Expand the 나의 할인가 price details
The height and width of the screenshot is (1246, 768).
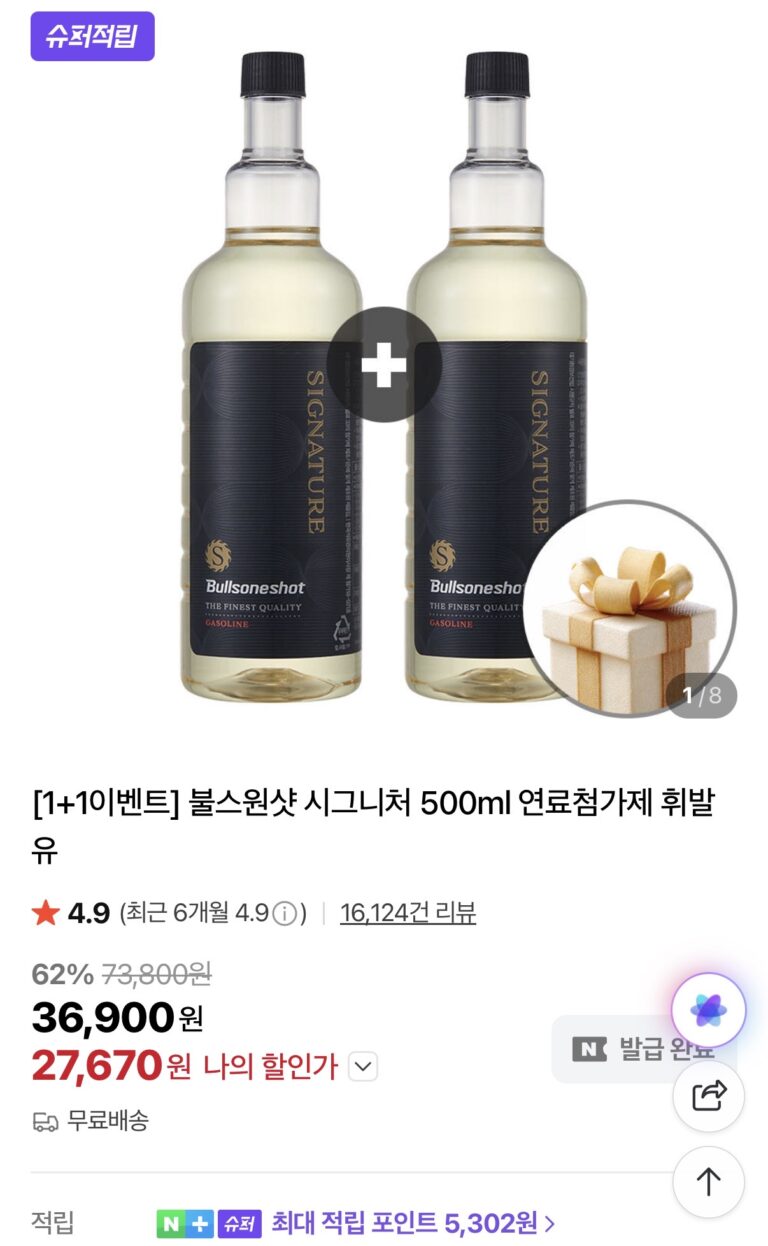coord(363,1067)
